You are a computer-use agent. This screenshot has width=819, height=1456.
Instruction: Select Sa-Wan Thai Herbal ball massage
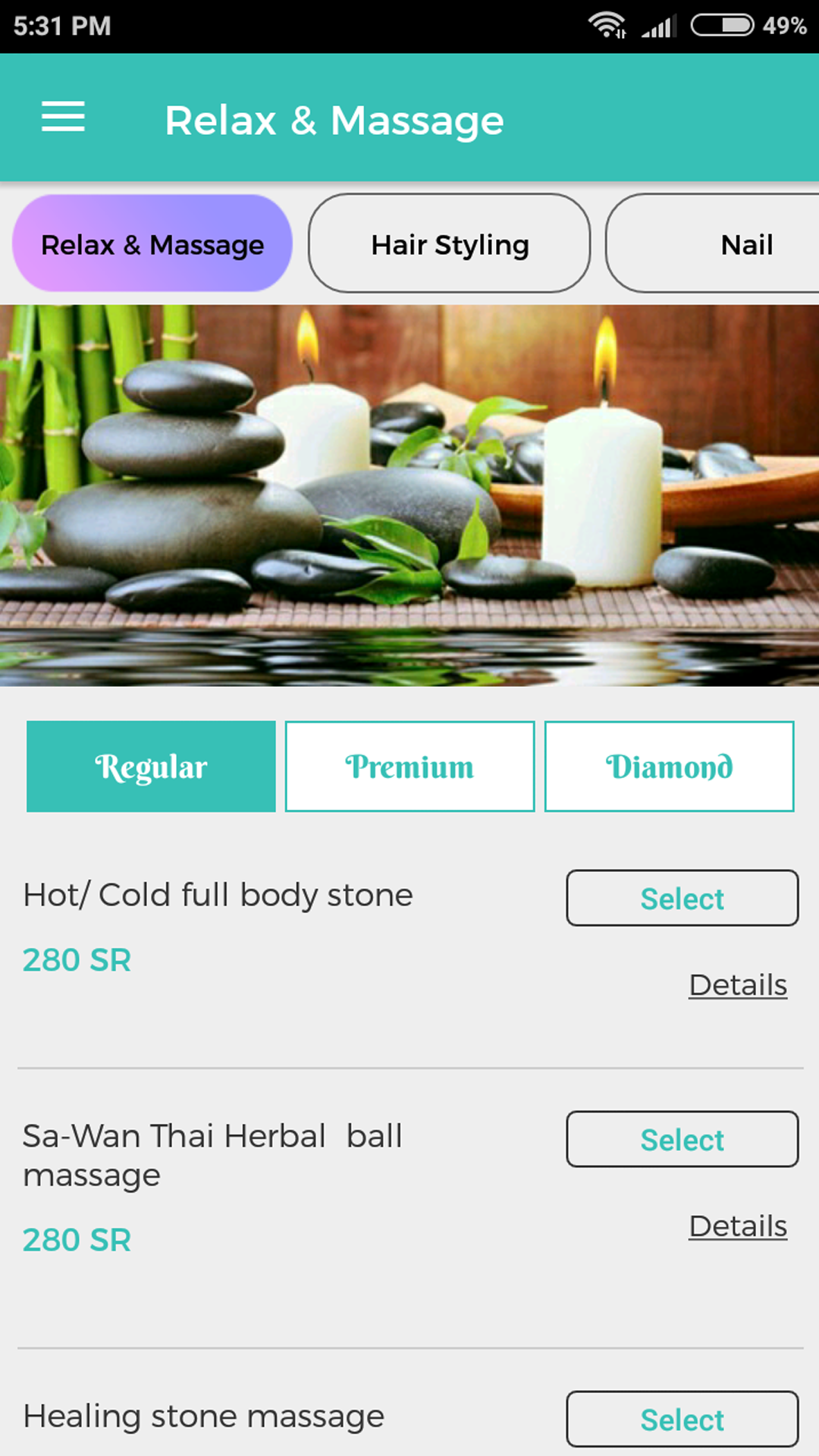click(x=682, y=1139)
